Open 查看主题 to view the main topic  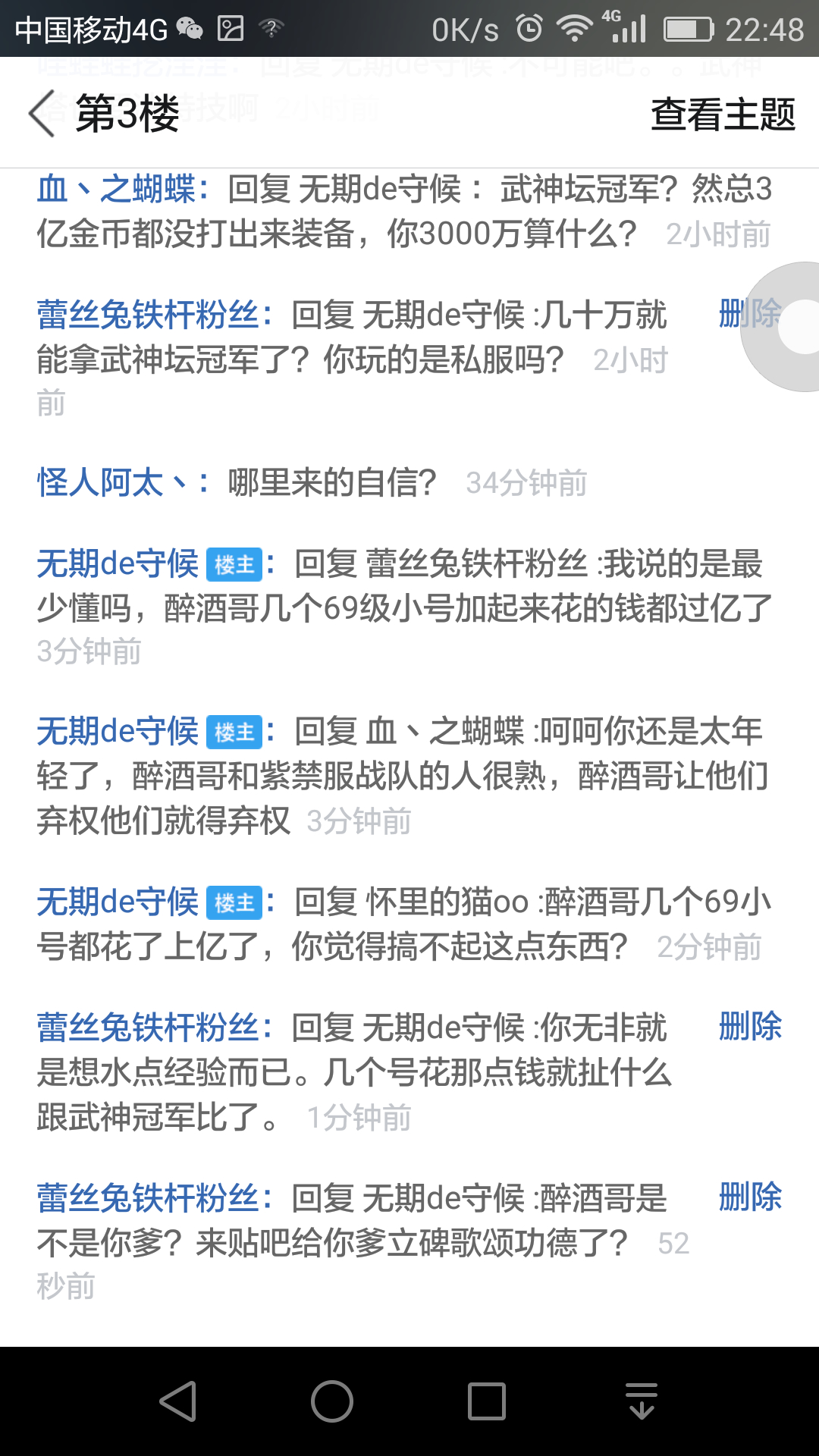coord(723,115)
